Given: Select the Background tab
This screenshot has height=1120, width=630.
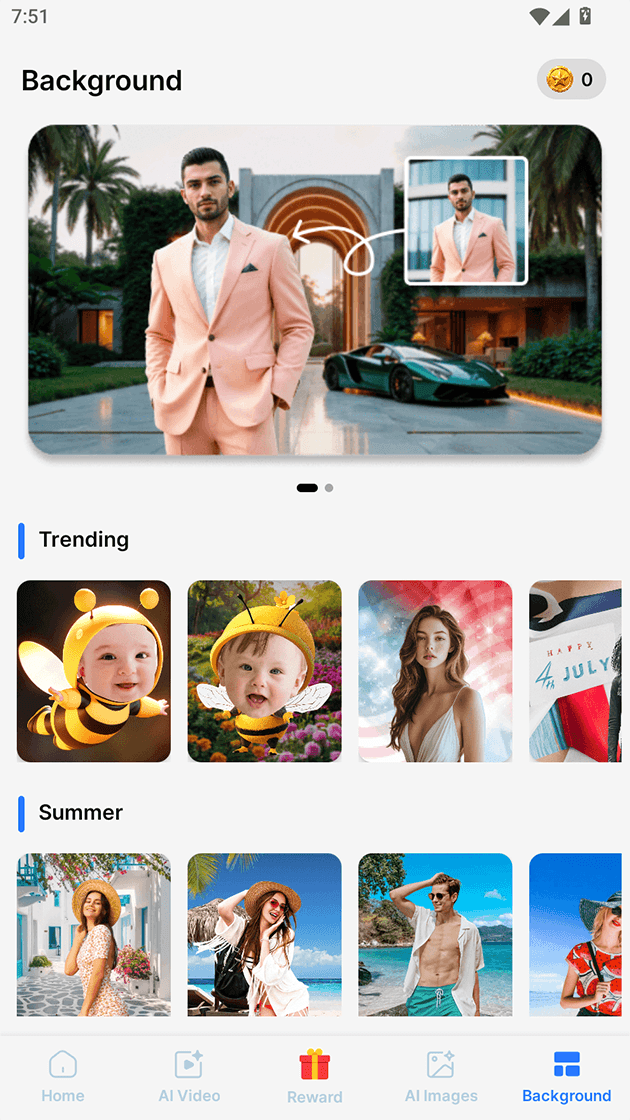Looking at the screenshot, I should point(566,1077).
